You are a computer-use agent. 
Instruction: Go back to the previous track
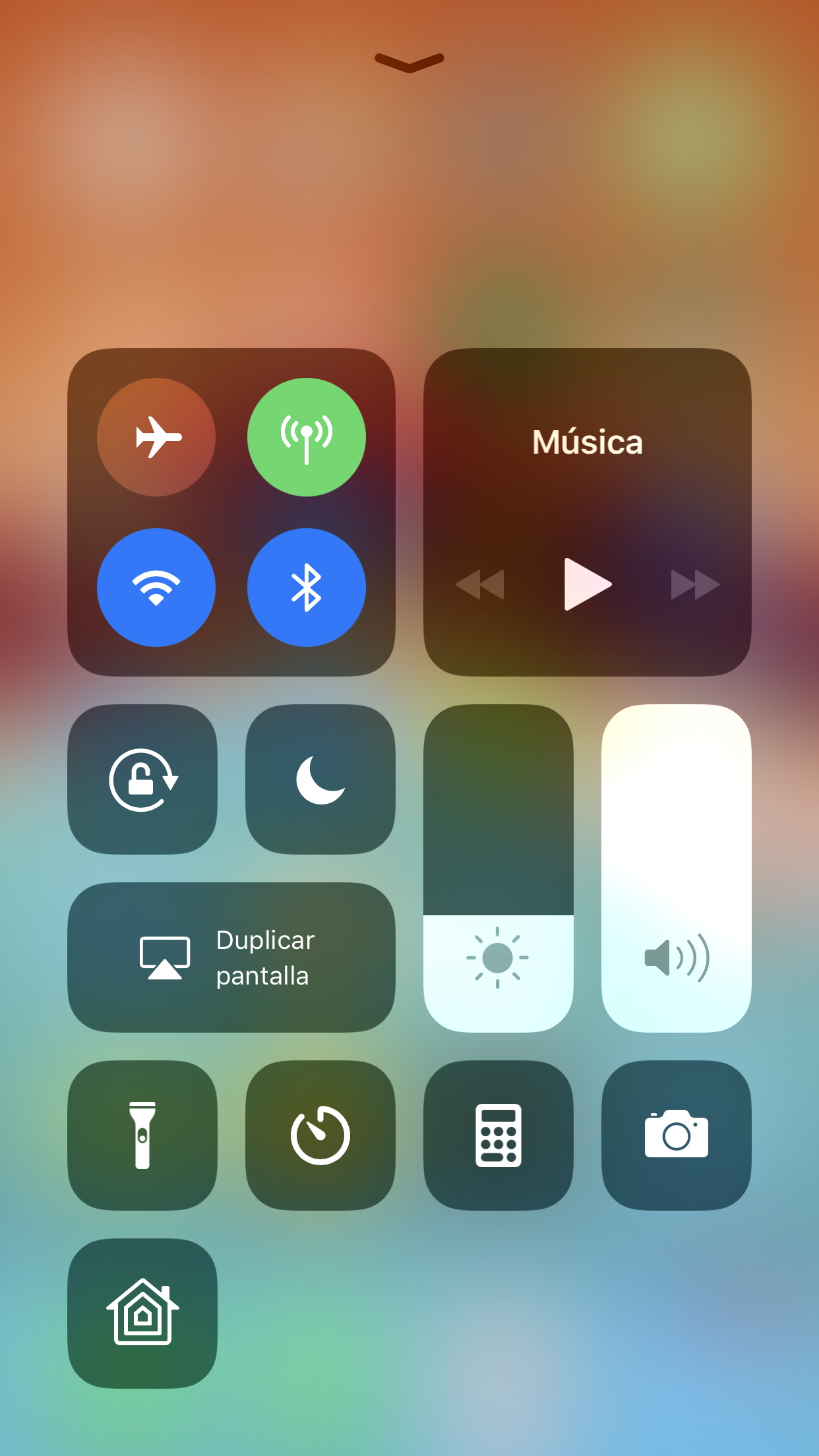tap(480, 584)
